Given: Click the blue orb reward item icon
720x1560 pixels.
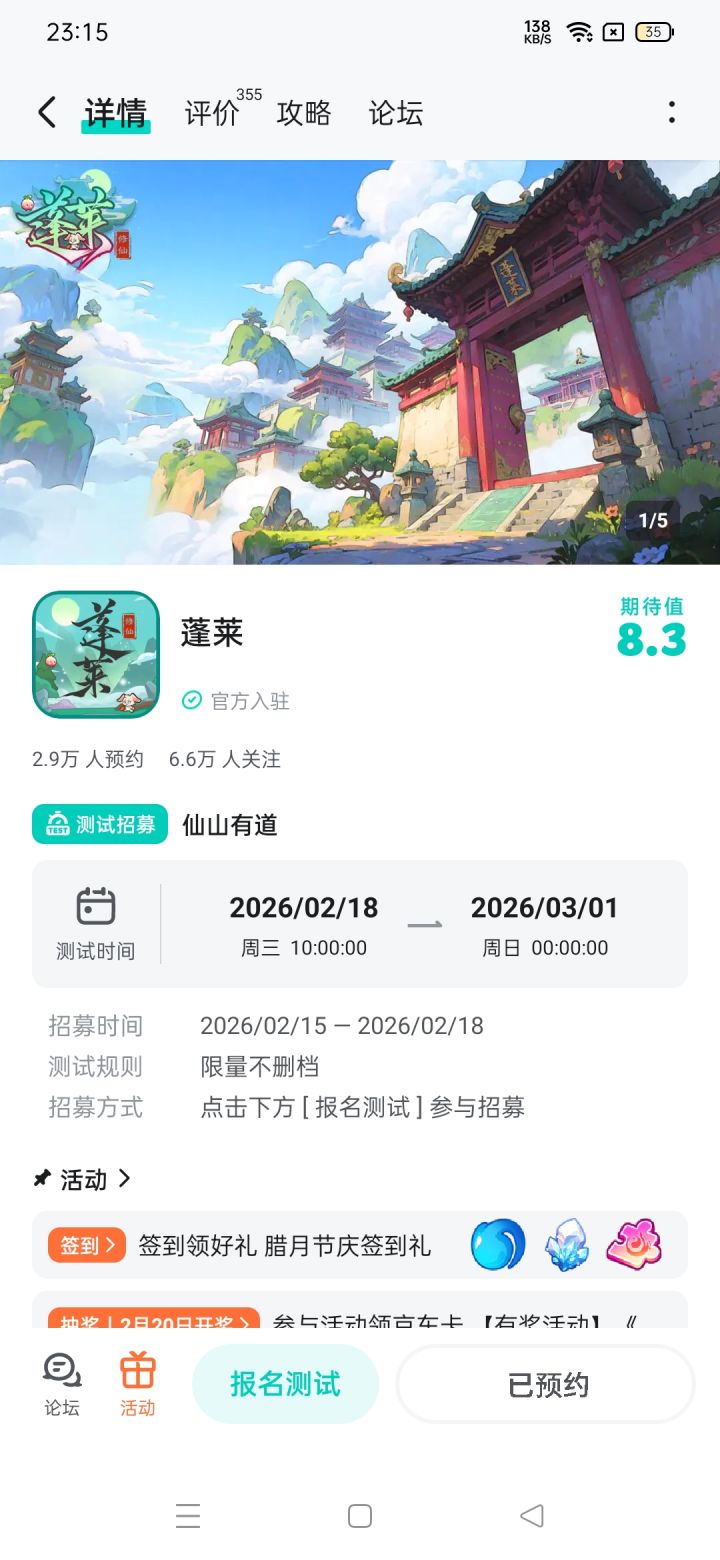Looking at the screenshot, I should (497, 1243).
